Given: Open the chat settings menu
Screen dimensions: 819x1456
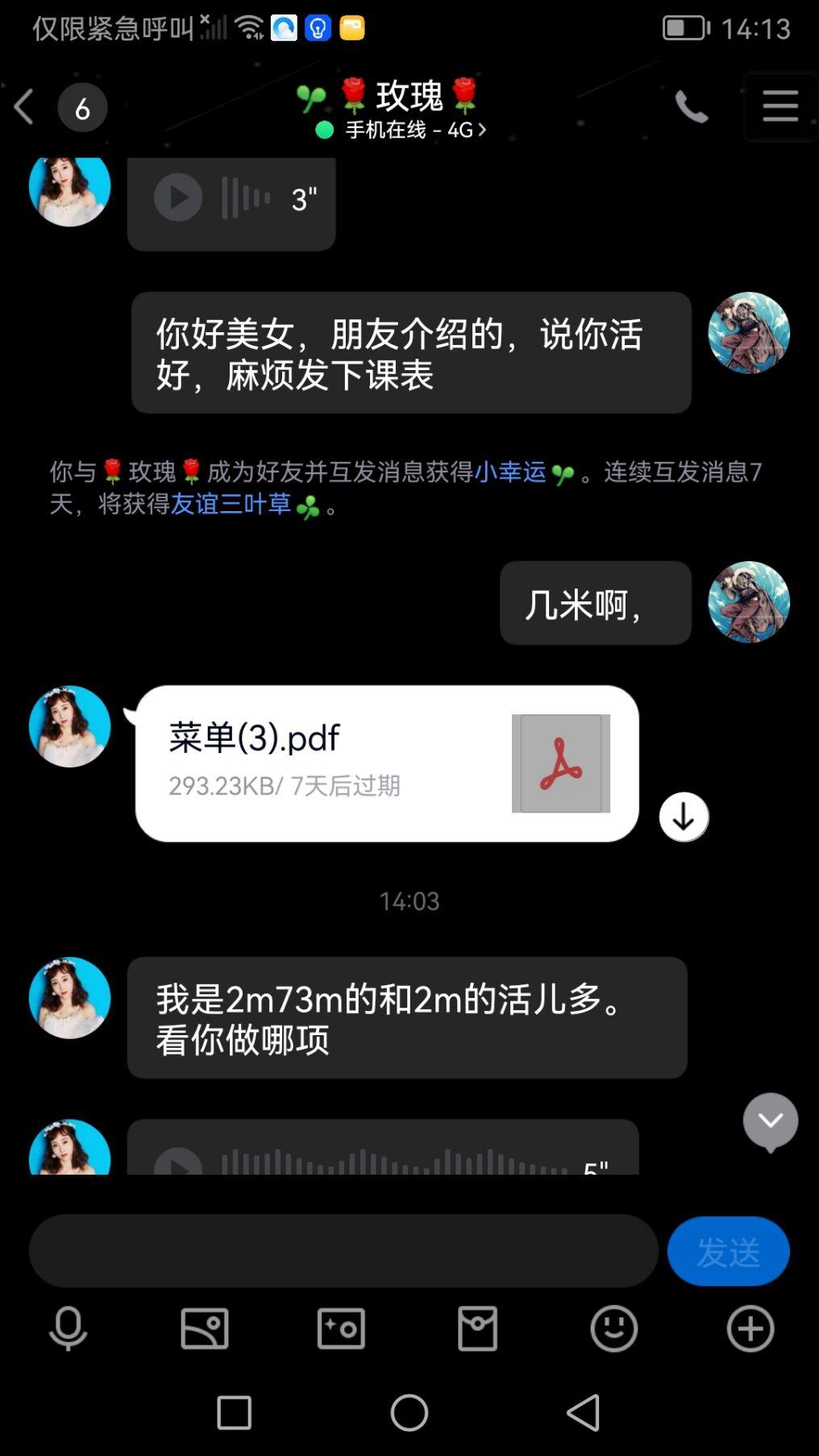Looking at the screenshot, I should 780,106.
